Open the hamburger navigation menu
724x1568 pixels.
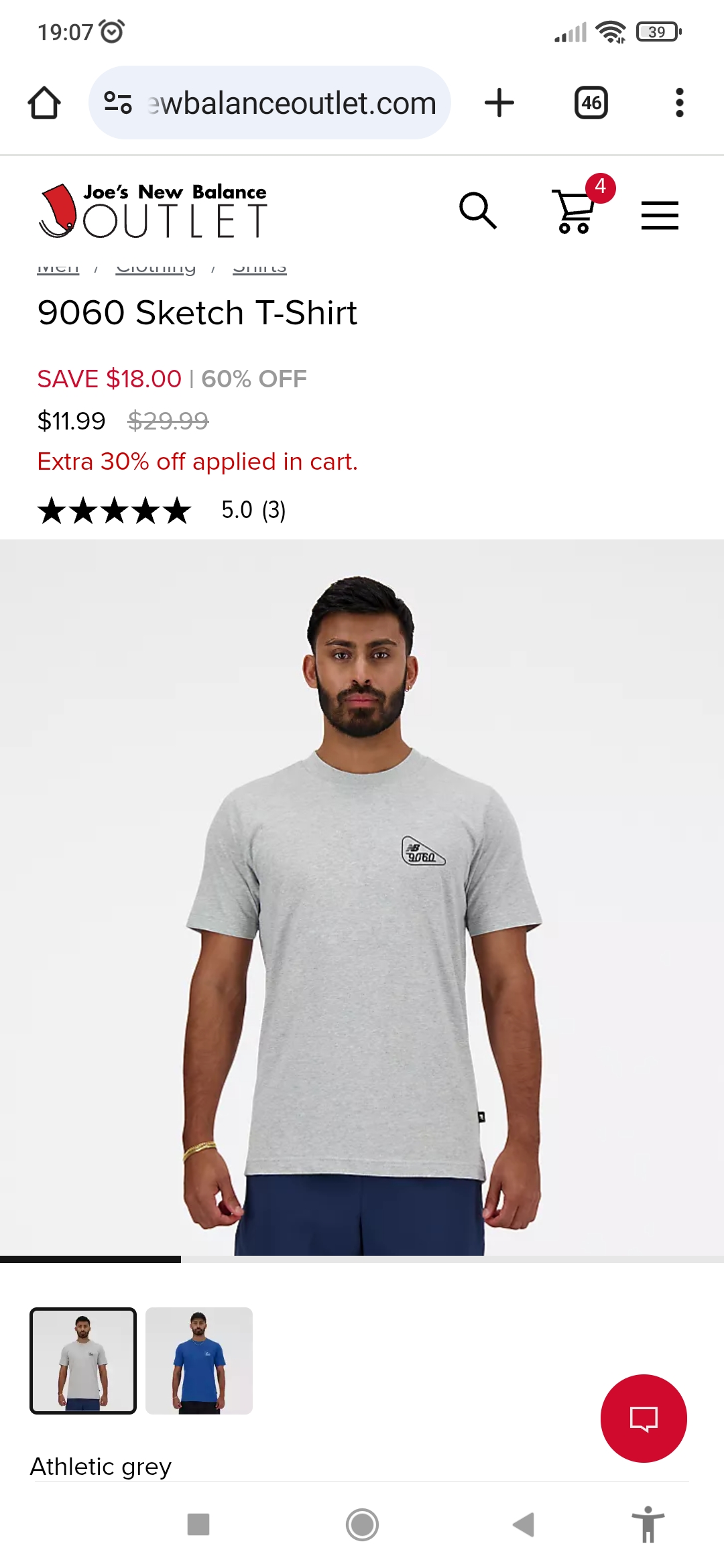[x=660, y=215]
